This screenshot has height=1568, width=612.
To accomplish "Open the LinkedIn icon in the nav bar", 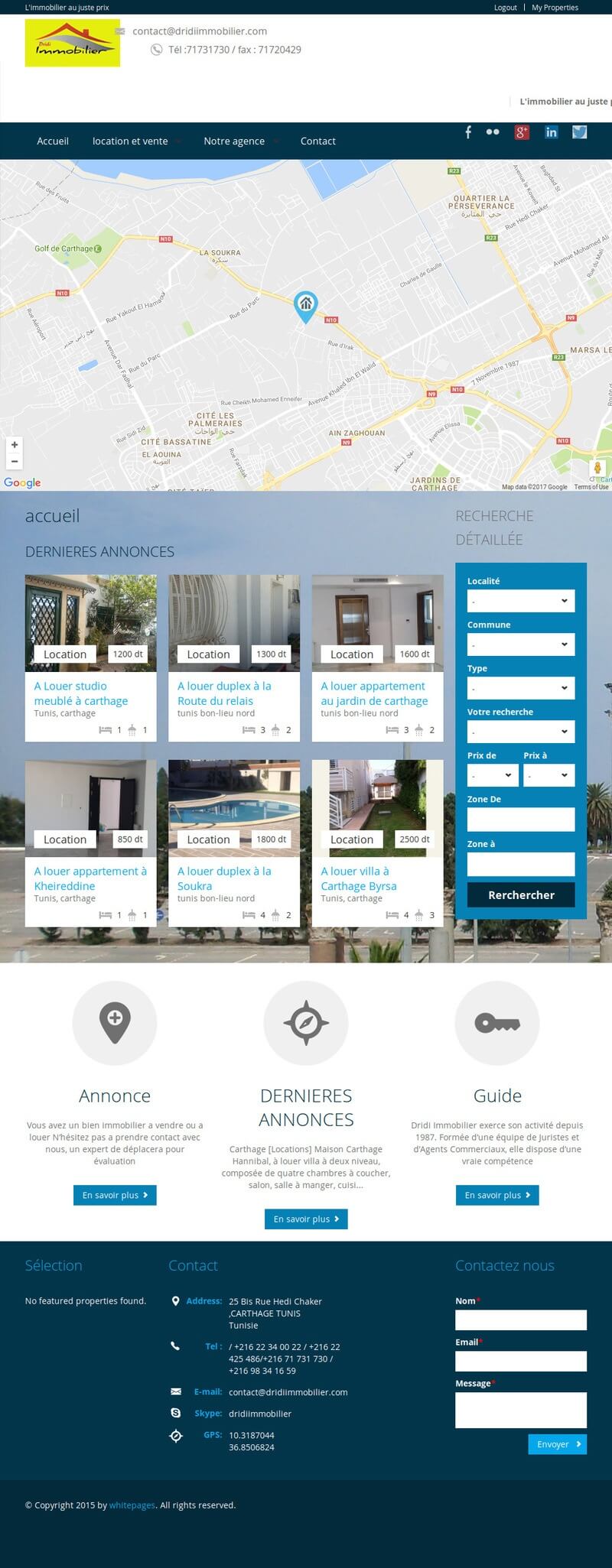I will coord(551,132).
